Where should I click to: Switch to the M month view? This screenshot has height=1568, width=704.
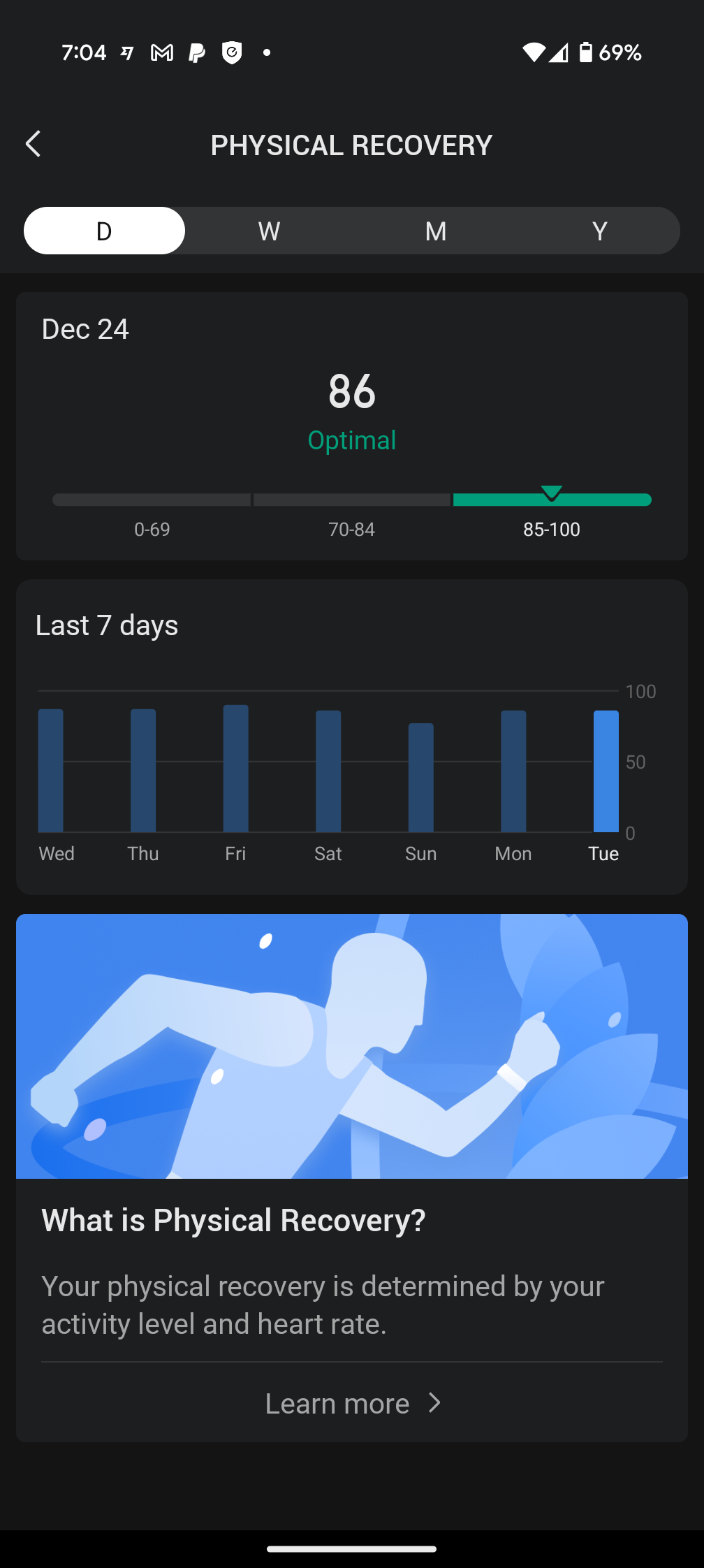pos(435,231)
